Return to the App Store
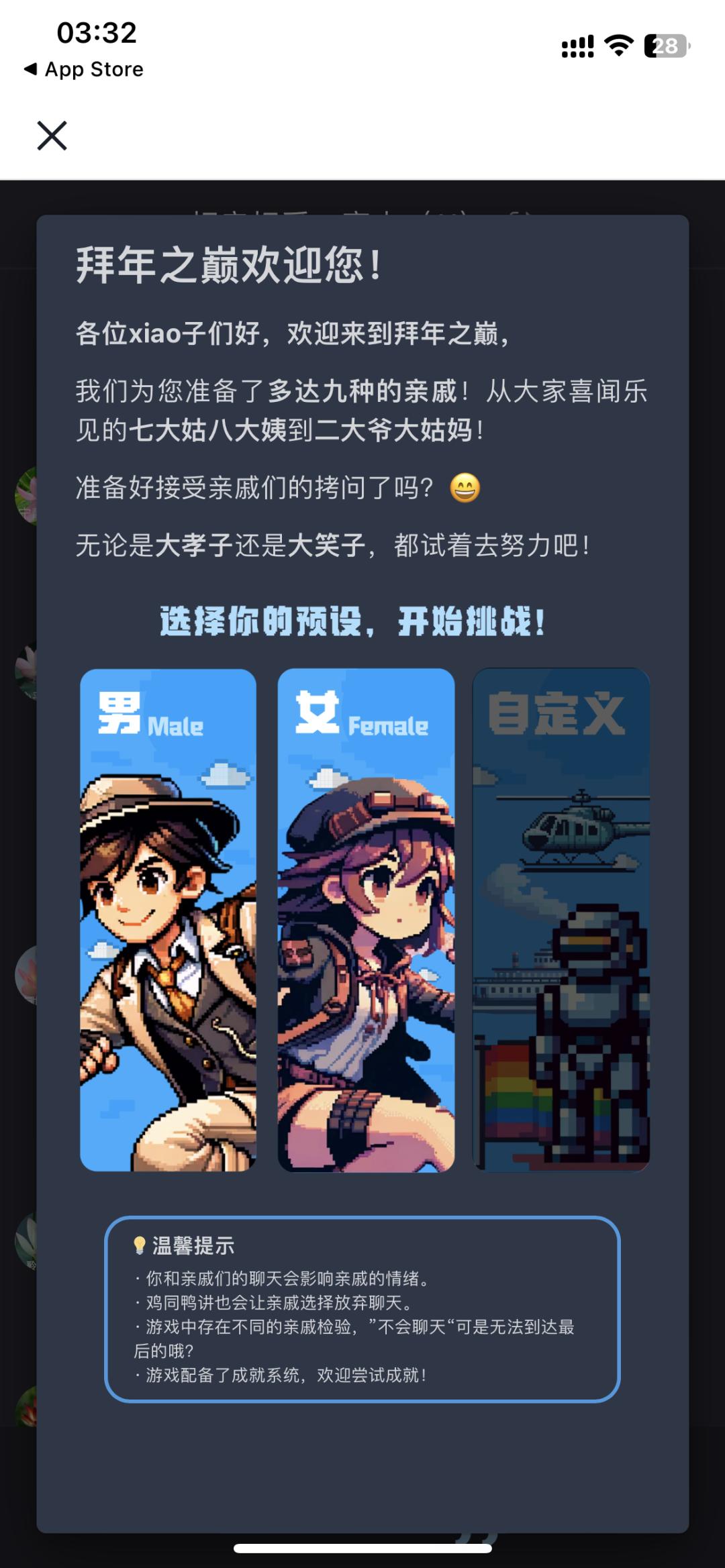This screenshot has width=725, height=1568. (84, 69)
